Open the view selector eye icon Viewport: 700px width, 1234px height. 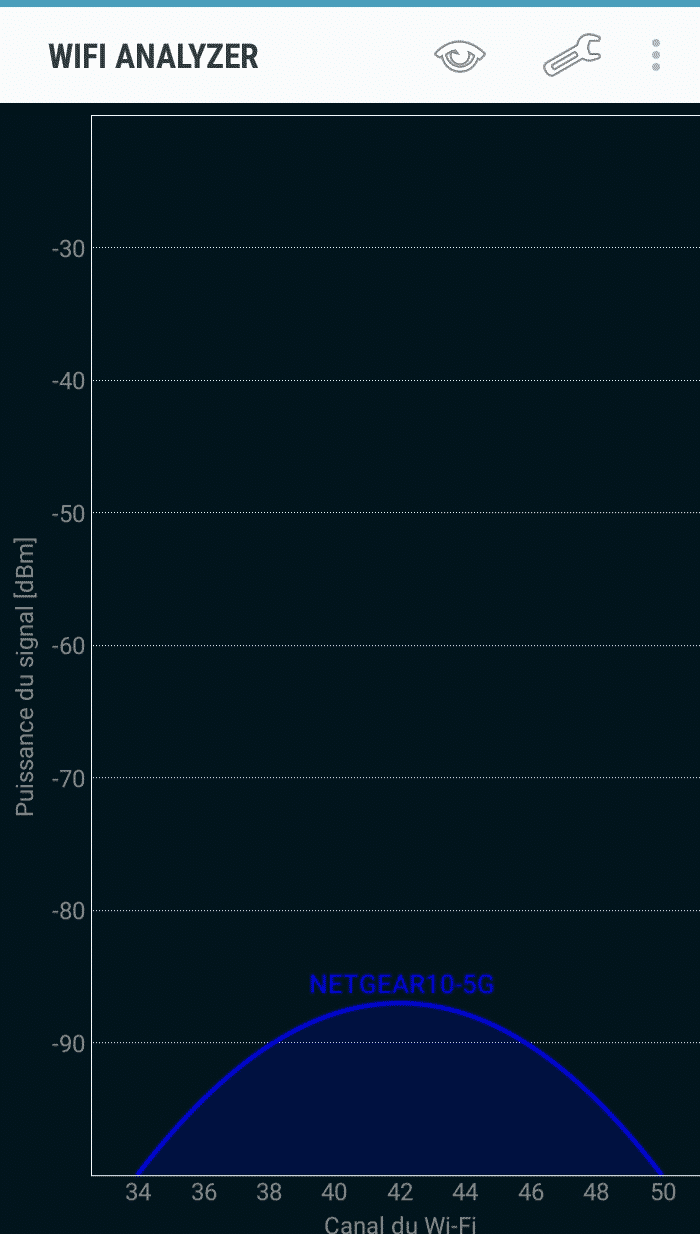click(460, 56)
